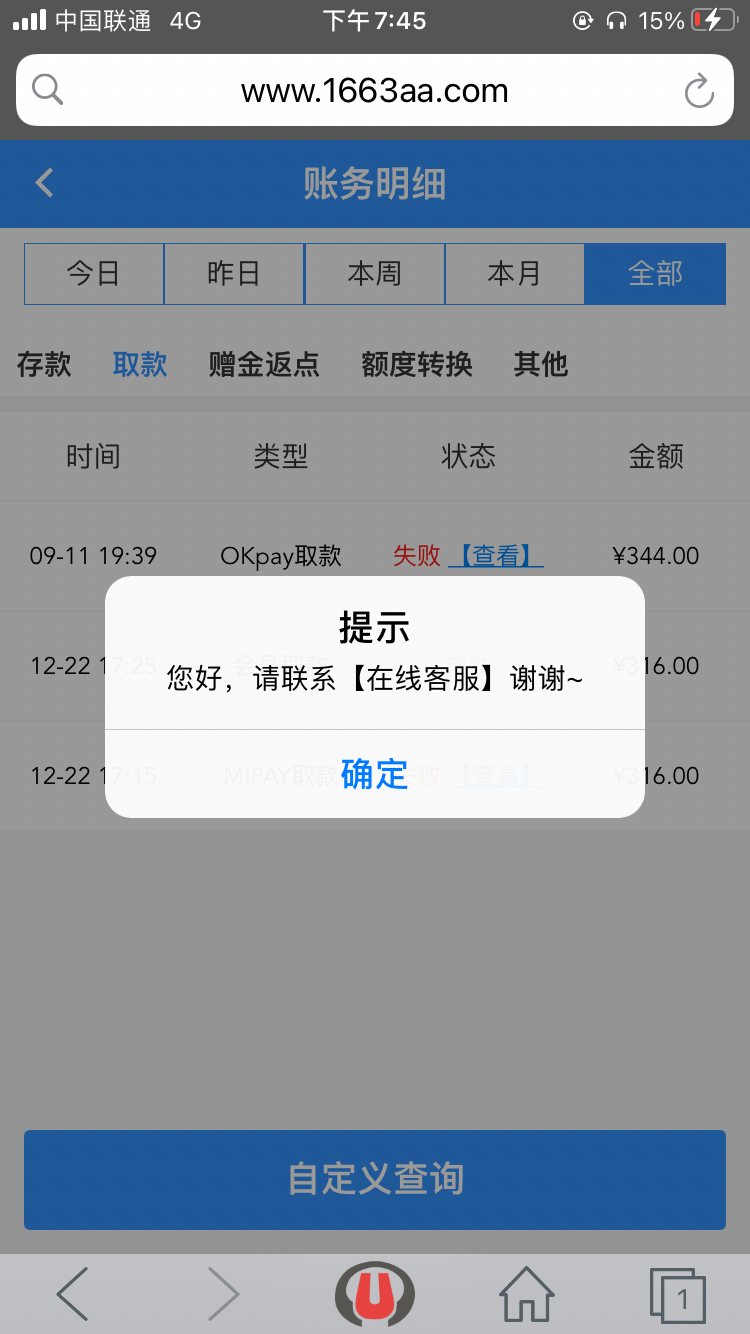Viewport: 750px width, 1334px height.
Task: Open the 赠金返点 tab
Action: point(263,365)
